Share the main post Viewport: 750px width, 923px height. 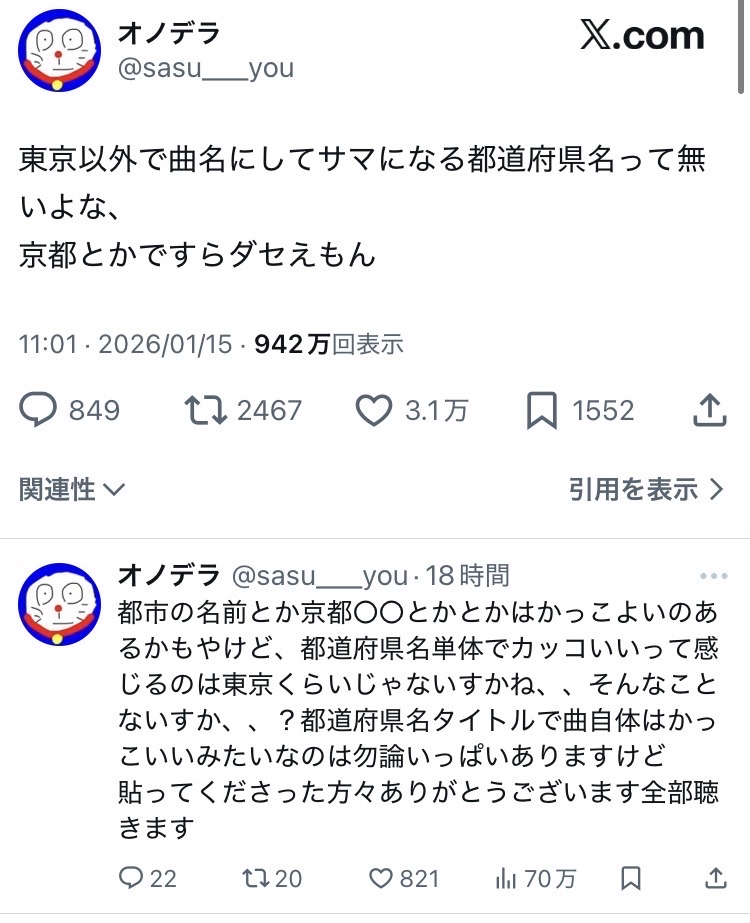click(x=708, y=409)
